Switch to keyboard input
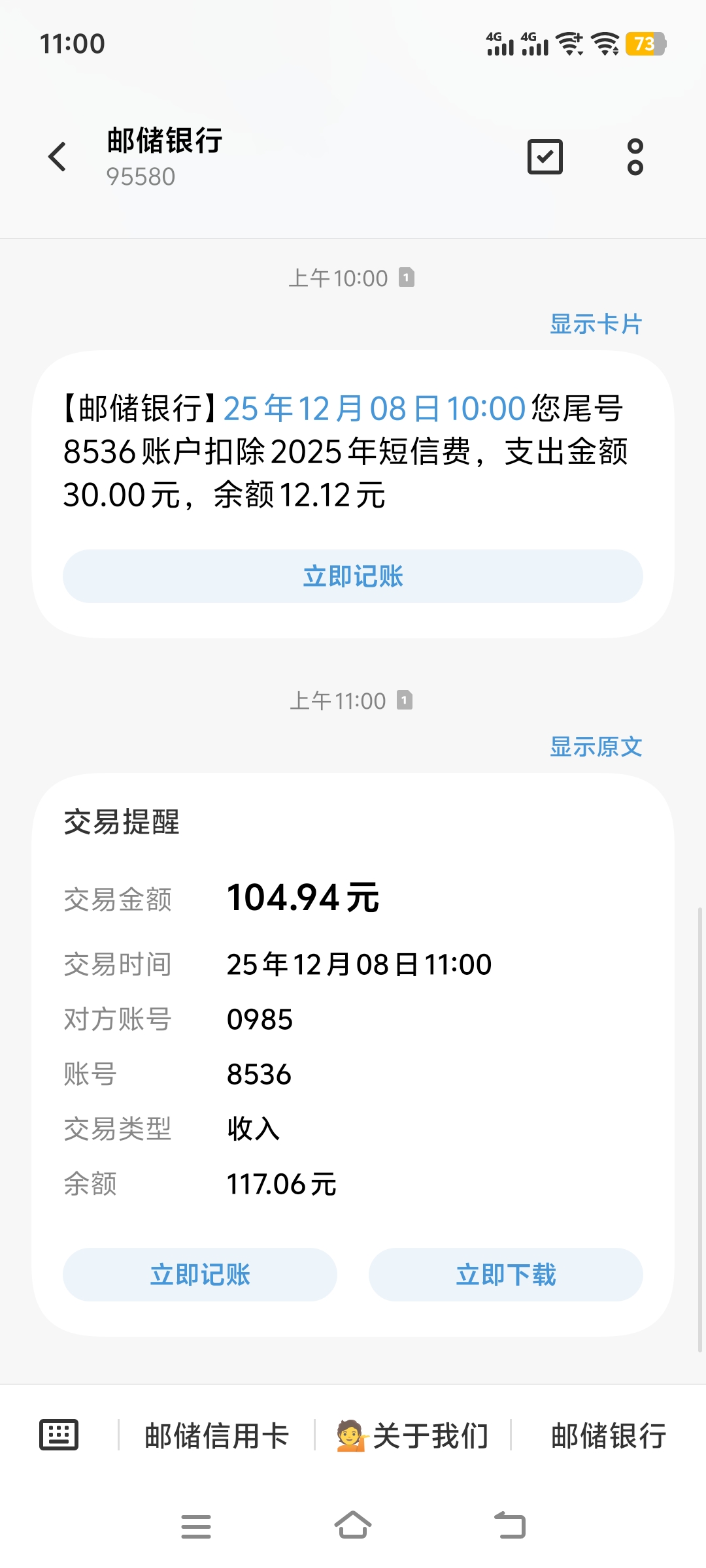The width and height of the screenshot is (706, 1568). (x=59, y=1435)
